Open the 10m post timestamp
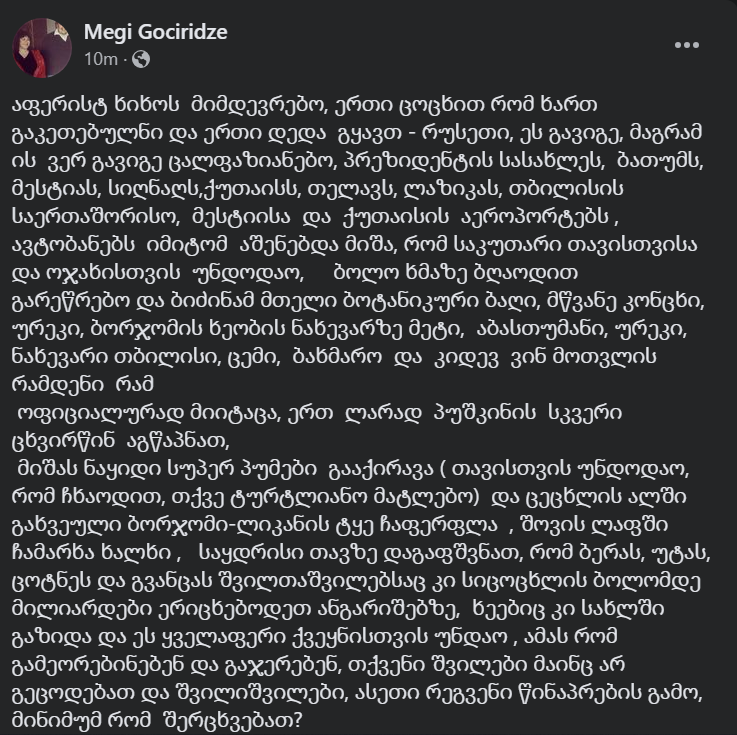Viewport: 737px width, 735px height. (102, 59)
